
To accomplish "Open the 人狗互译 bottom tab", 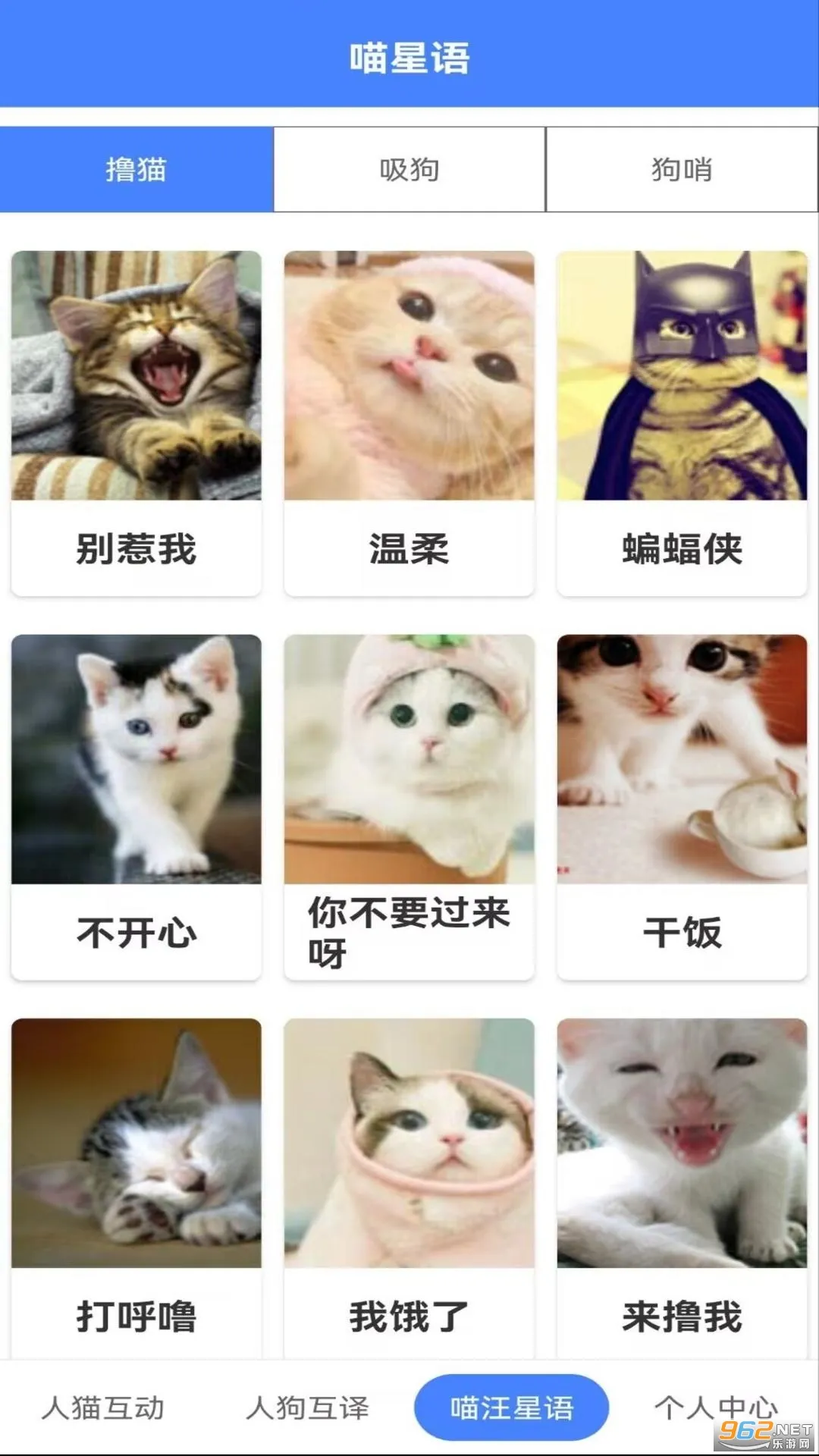I will point(307,1408).
